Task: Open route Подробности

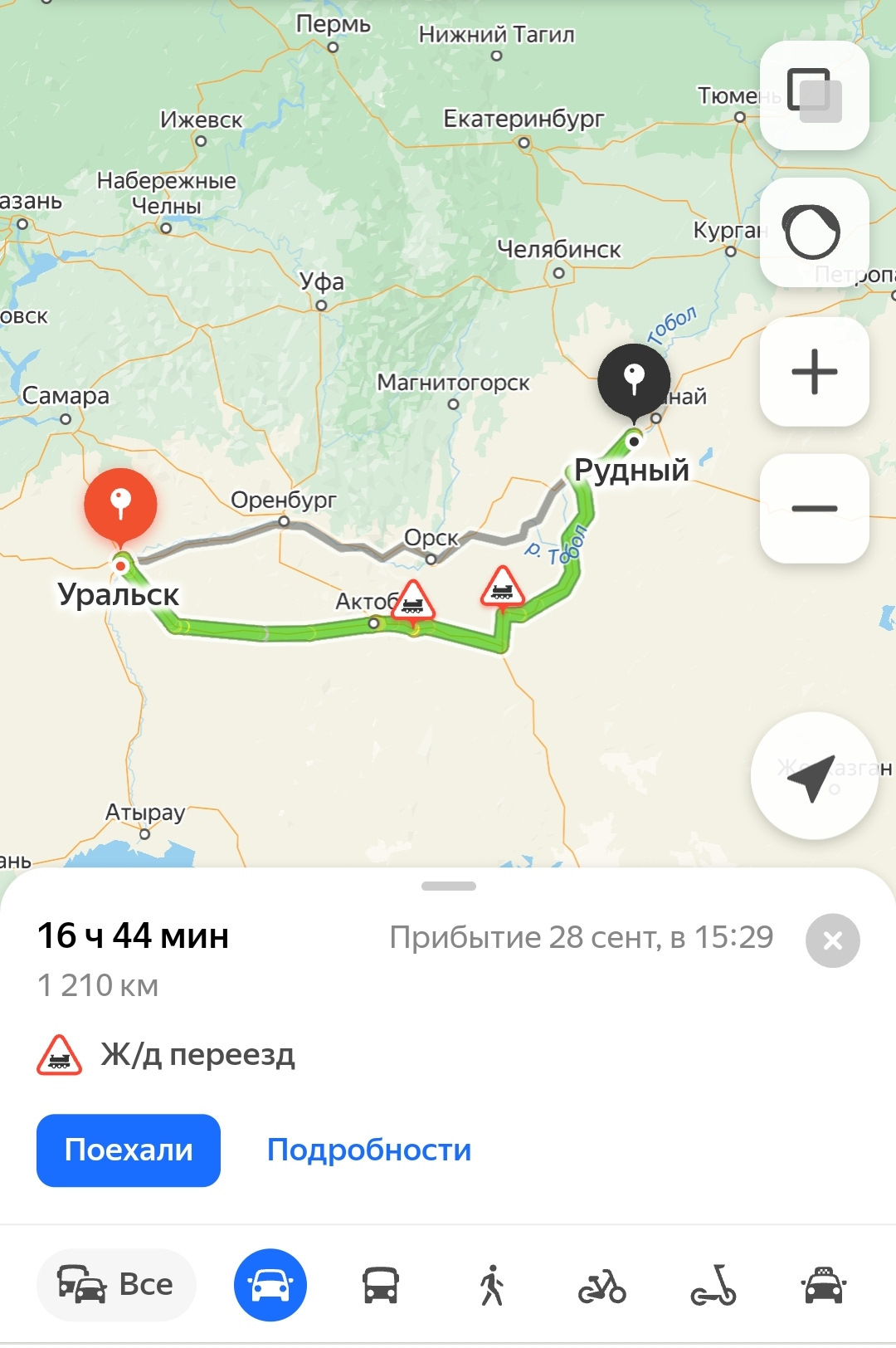Action: [x=369, y=1150]
